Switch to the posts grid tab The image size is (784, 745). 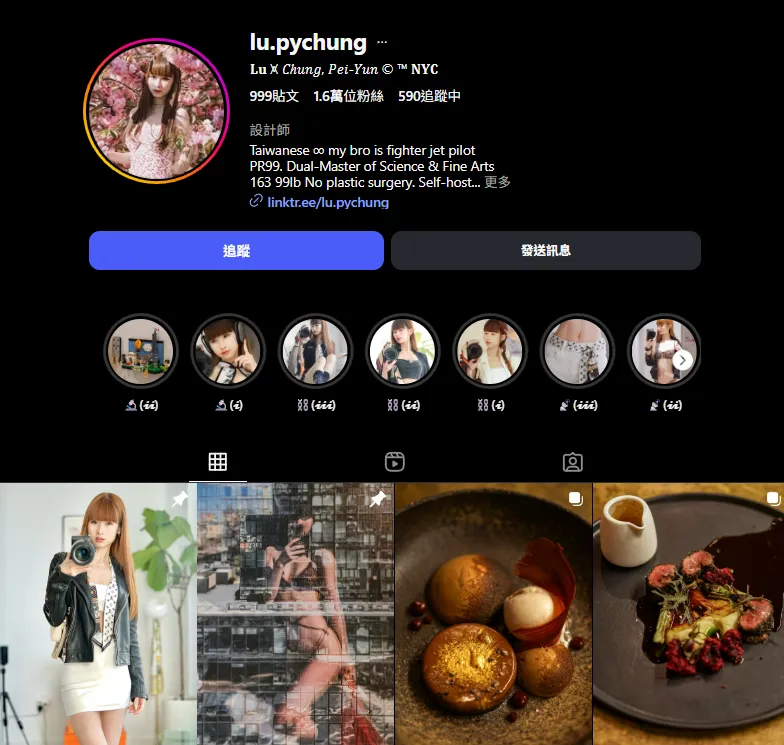218,462
